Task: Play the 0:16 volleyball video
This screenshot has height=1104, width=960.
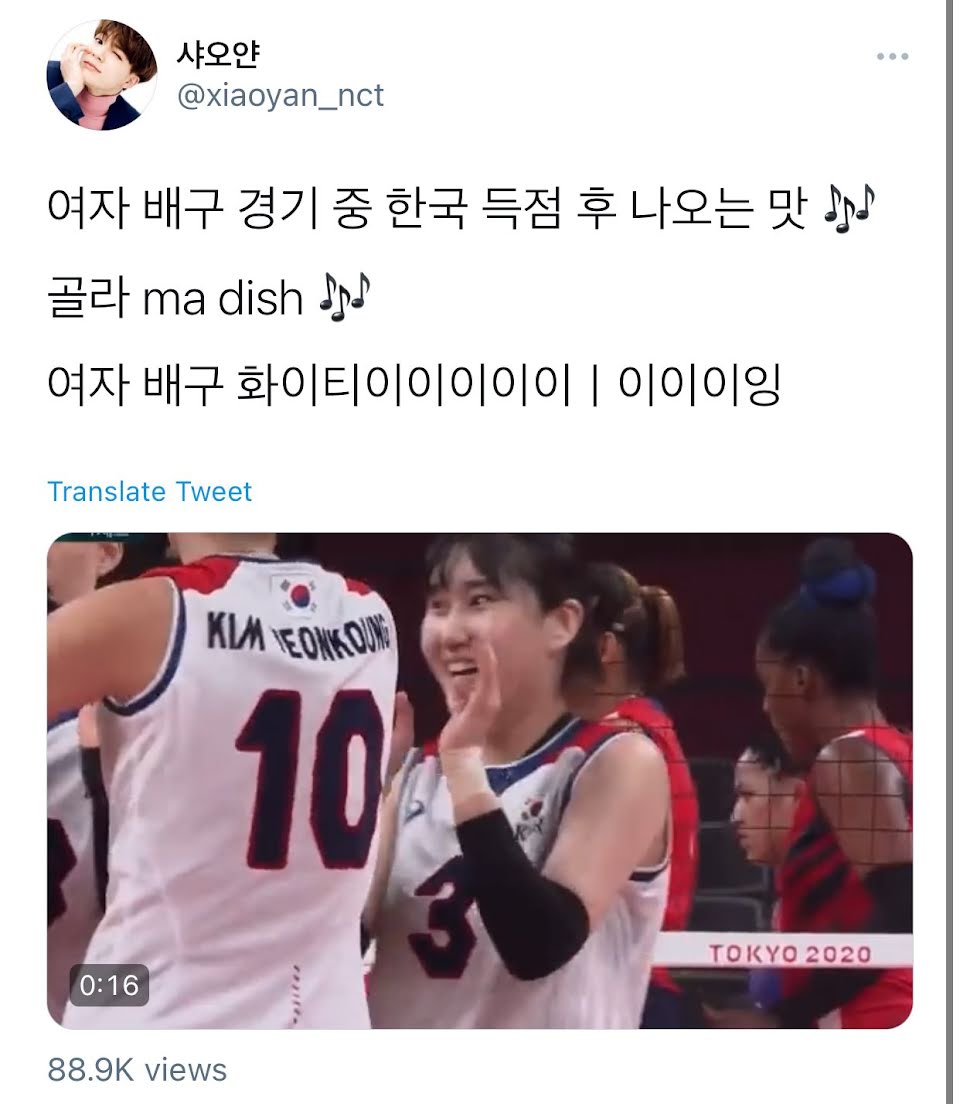Action: point(480,780)
